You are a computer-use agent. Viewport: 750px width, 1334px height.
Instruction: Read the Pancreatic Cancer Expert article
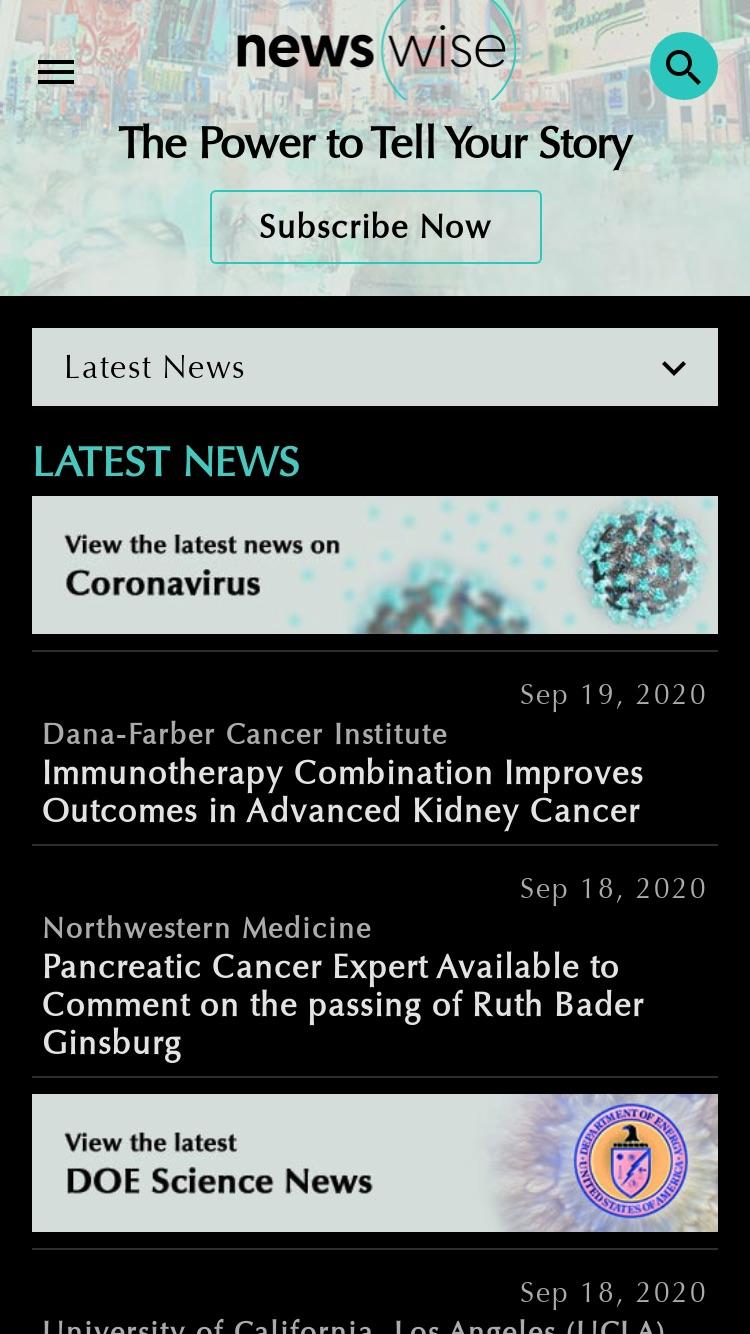coord(343,1004)
